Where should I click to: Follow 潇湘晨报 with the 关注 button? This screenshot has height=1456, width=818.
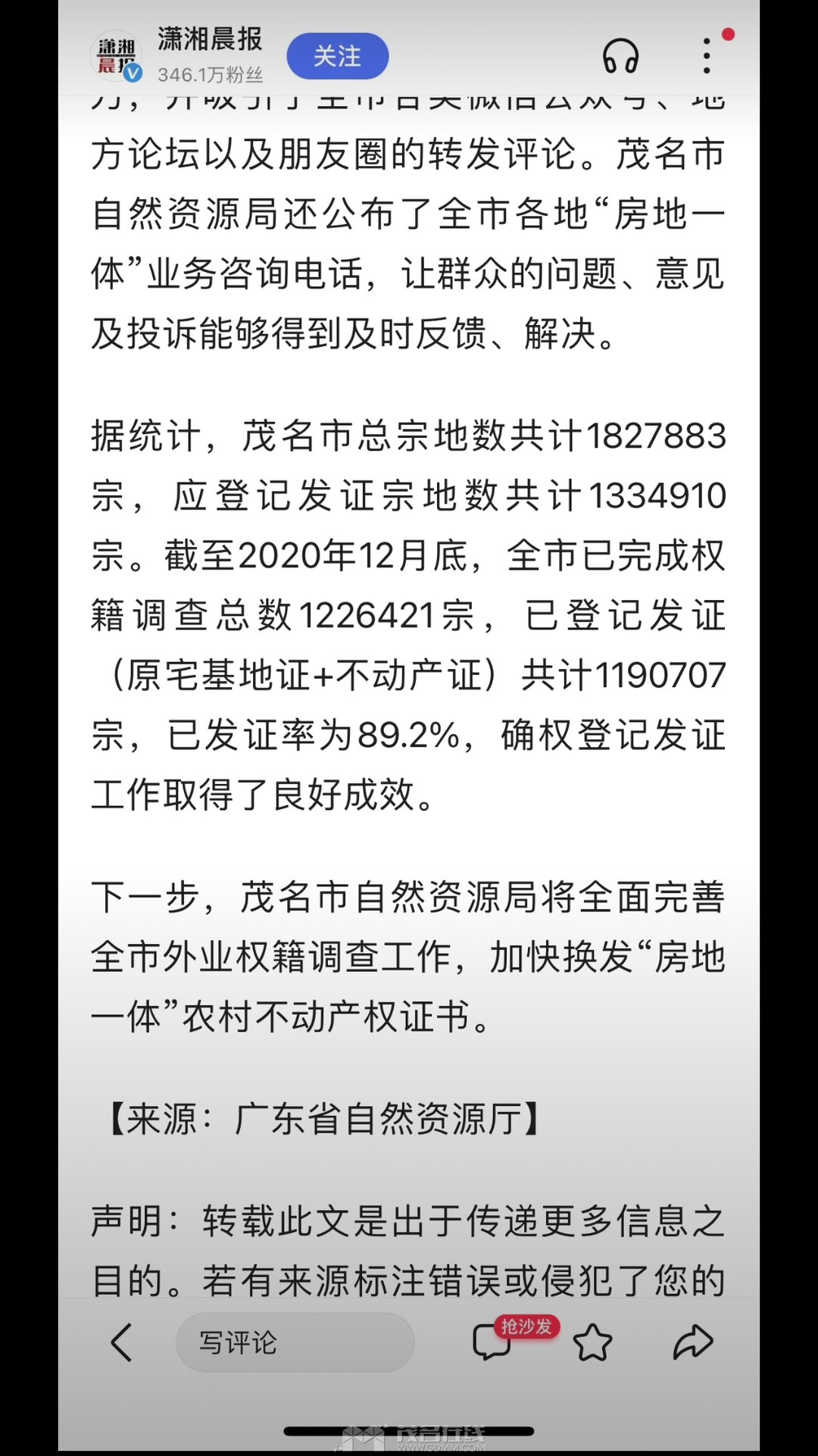pyautogui.click(x=337, y=56)
